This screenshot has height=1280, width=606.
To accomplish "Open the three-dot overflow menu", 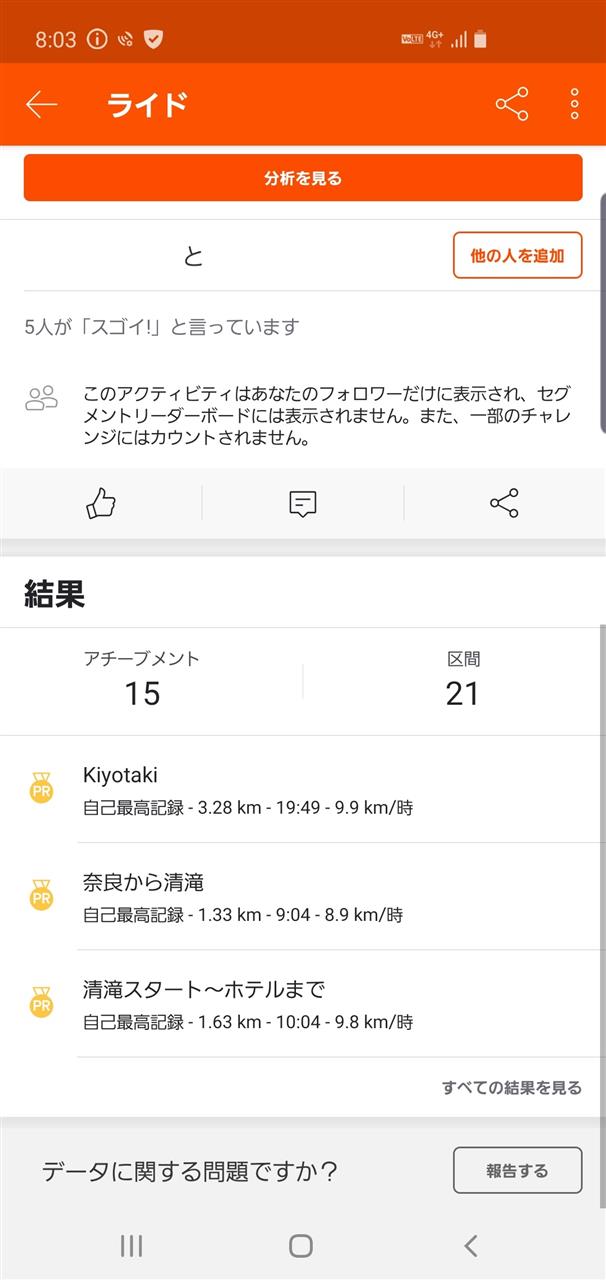I will 575,104.
